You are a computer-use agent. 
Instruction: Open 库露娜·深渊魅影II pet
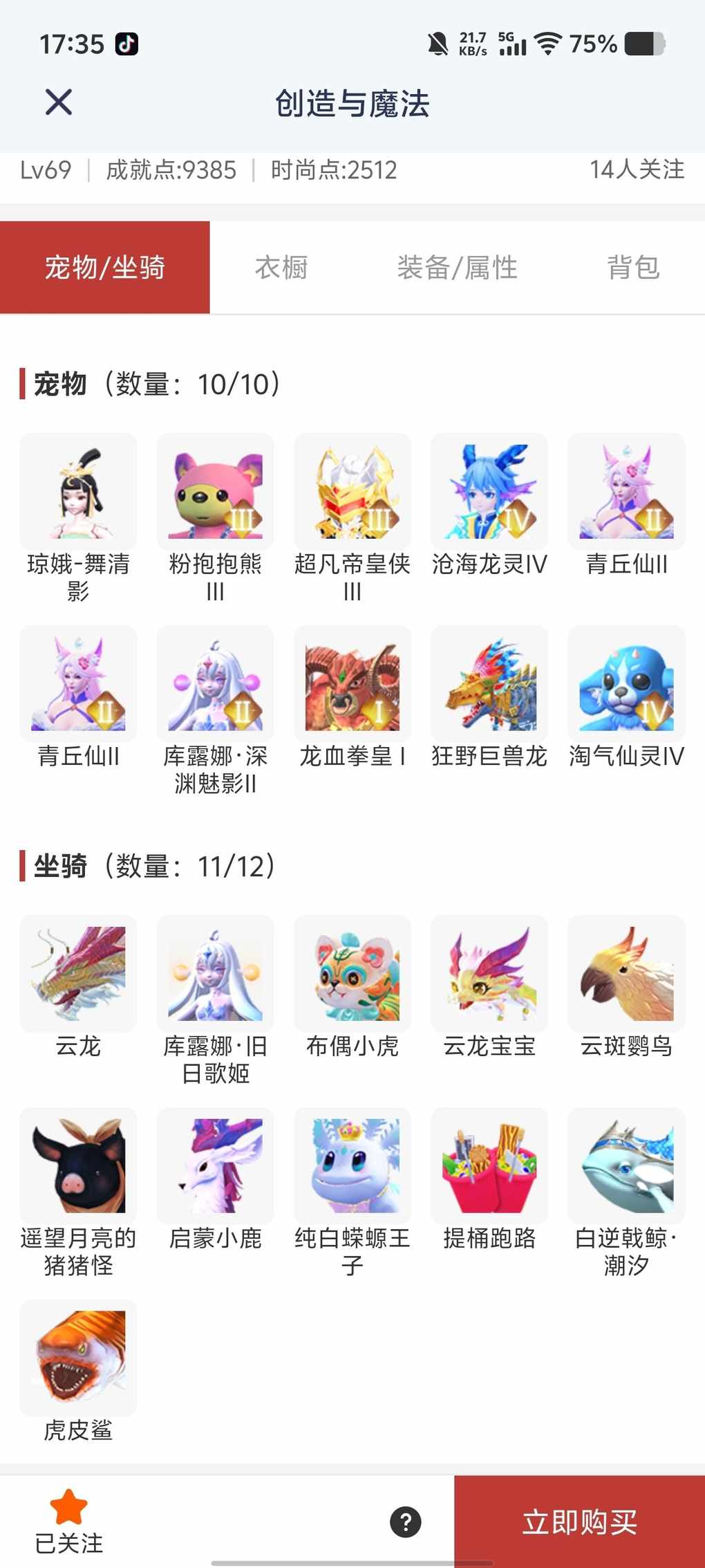click(x=215, y=684)
